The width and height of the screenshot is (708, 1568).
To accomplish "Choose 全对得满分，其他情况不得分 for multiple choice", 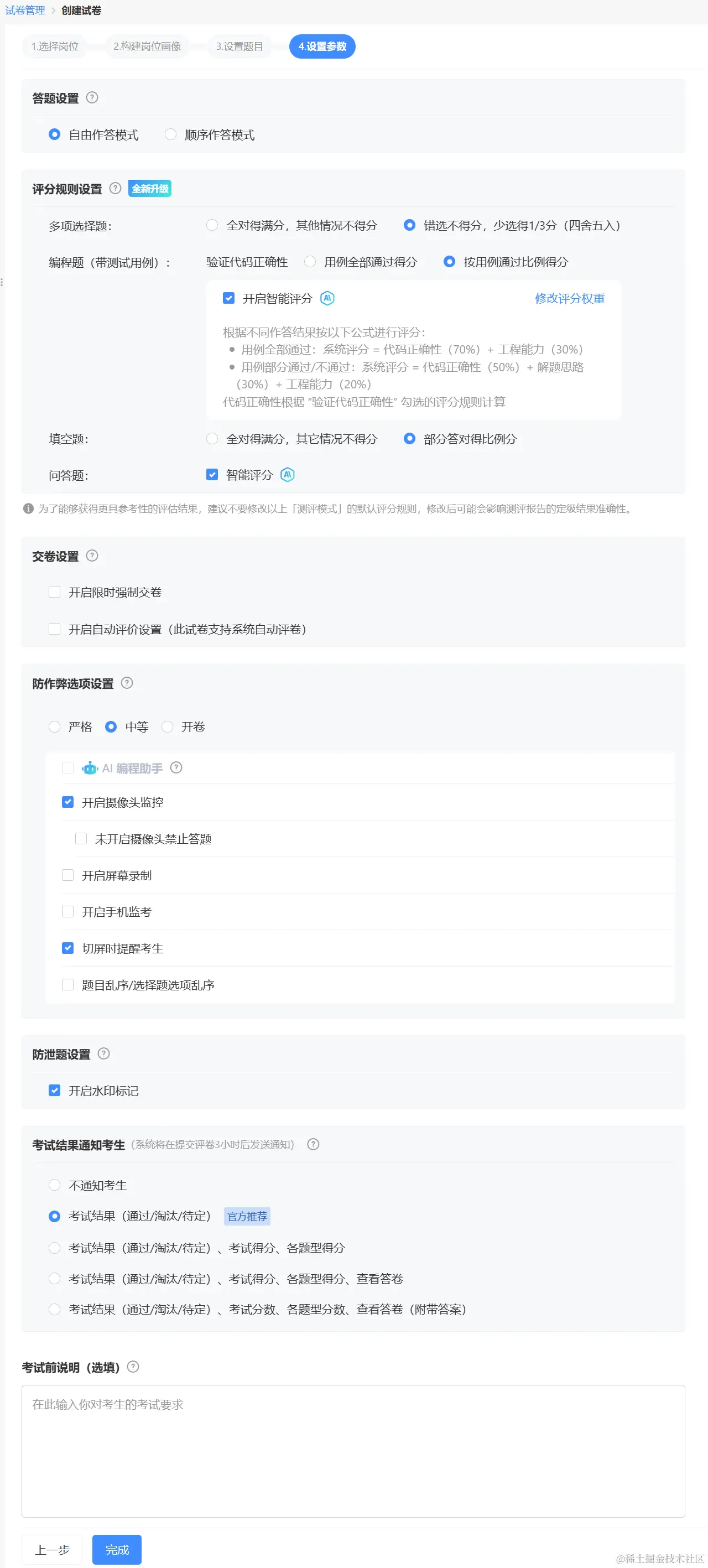I will (x=212, y=225).
